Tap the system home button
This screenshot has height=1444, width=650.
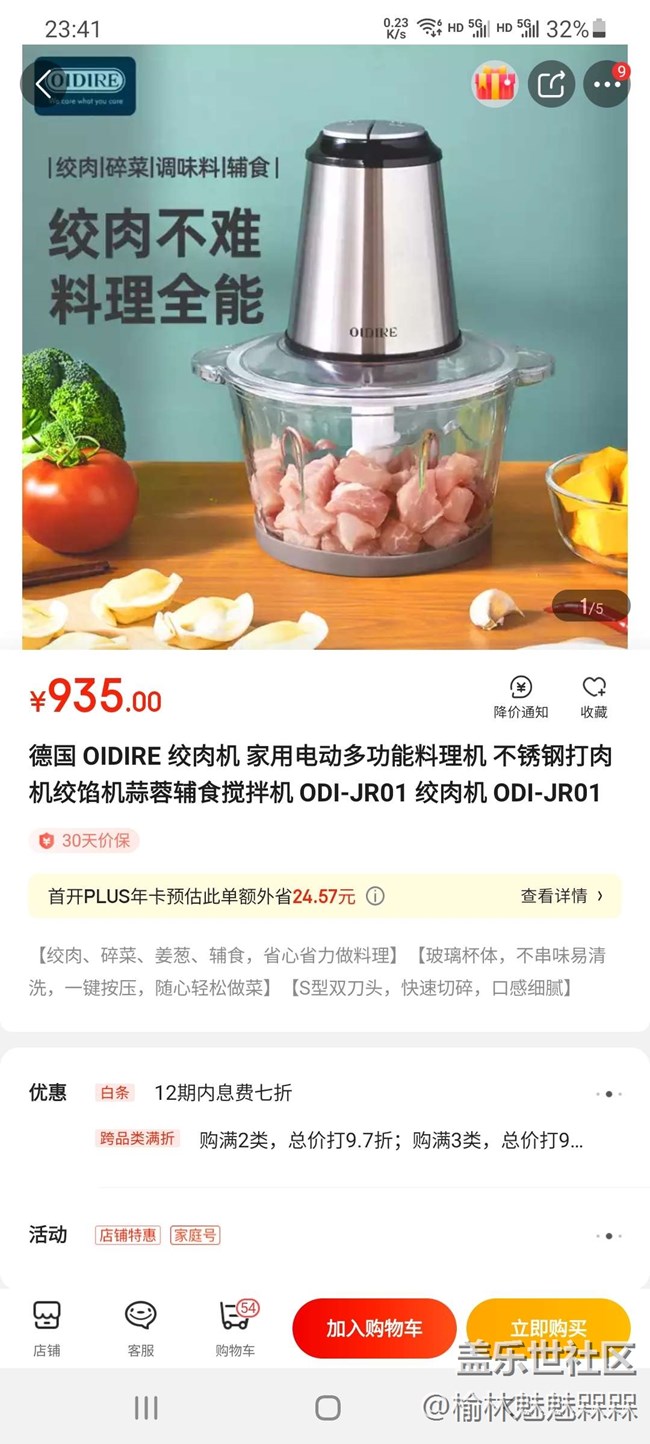coord(327,1408)
